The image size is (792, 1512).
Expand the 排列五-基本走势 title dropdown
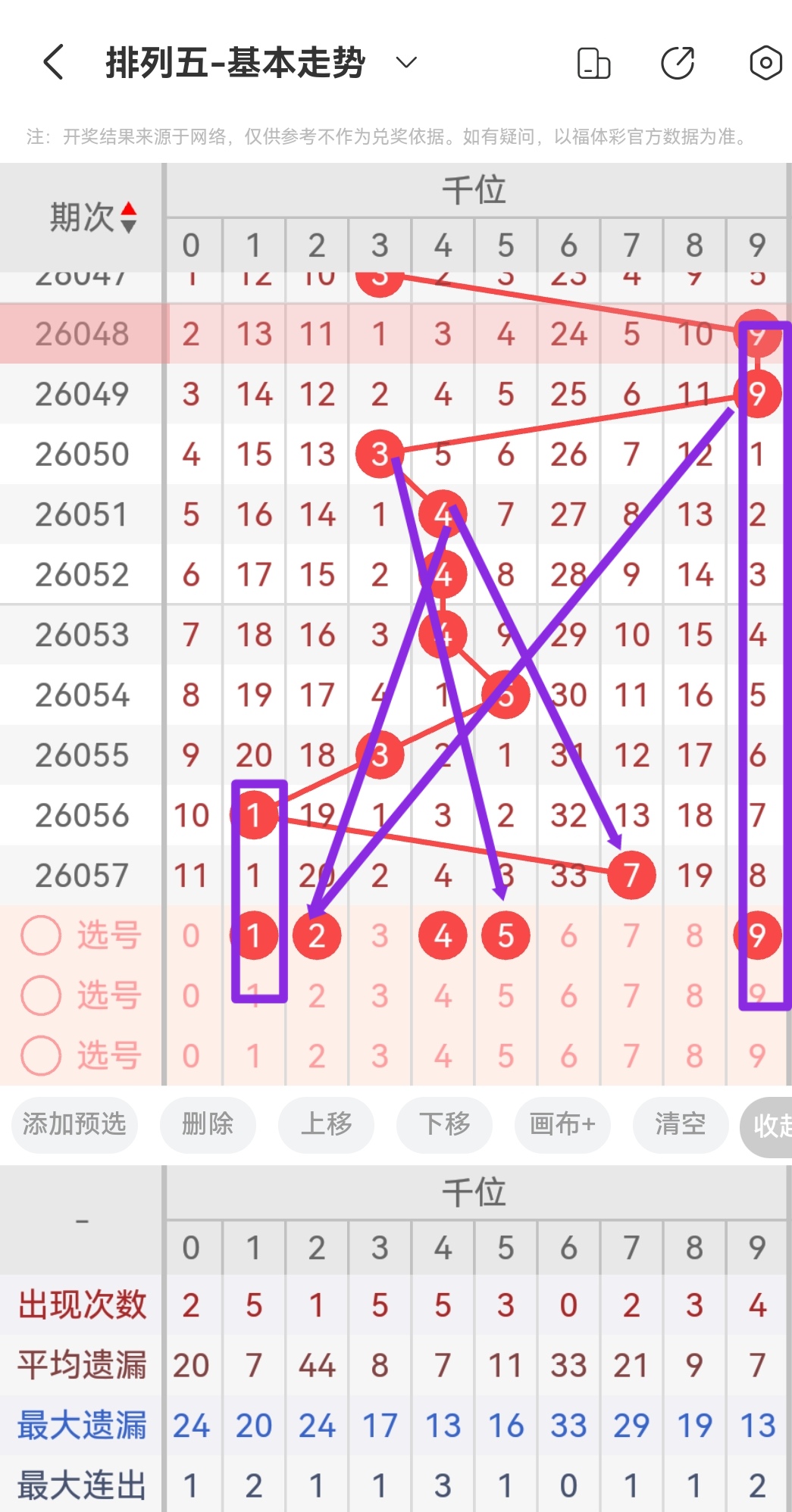pyautogui.click(x=405, y=64)
